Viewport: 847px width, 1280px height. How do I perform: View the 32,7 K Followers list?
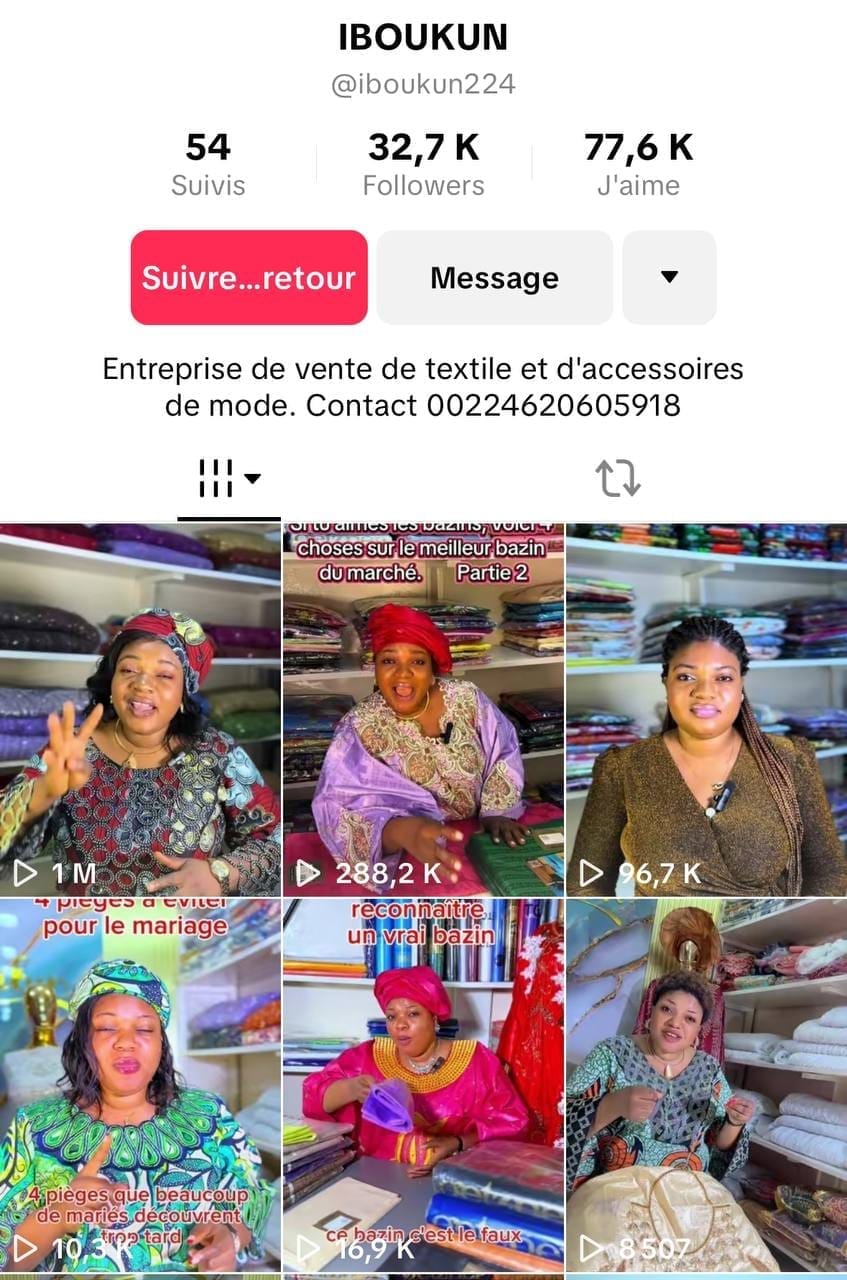(423, 165)
